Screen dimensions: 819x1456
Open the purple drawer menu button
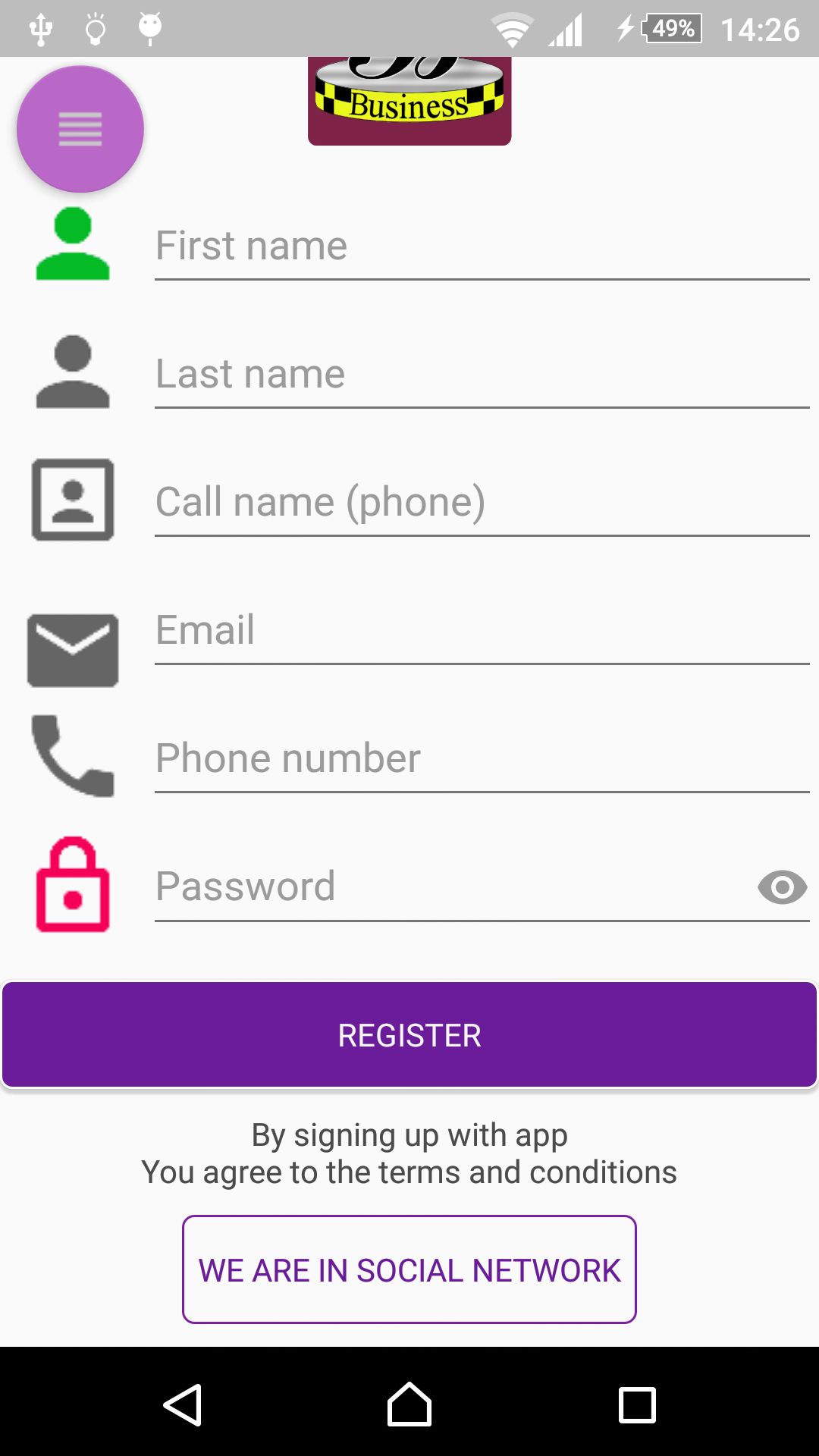click(80, 129)
